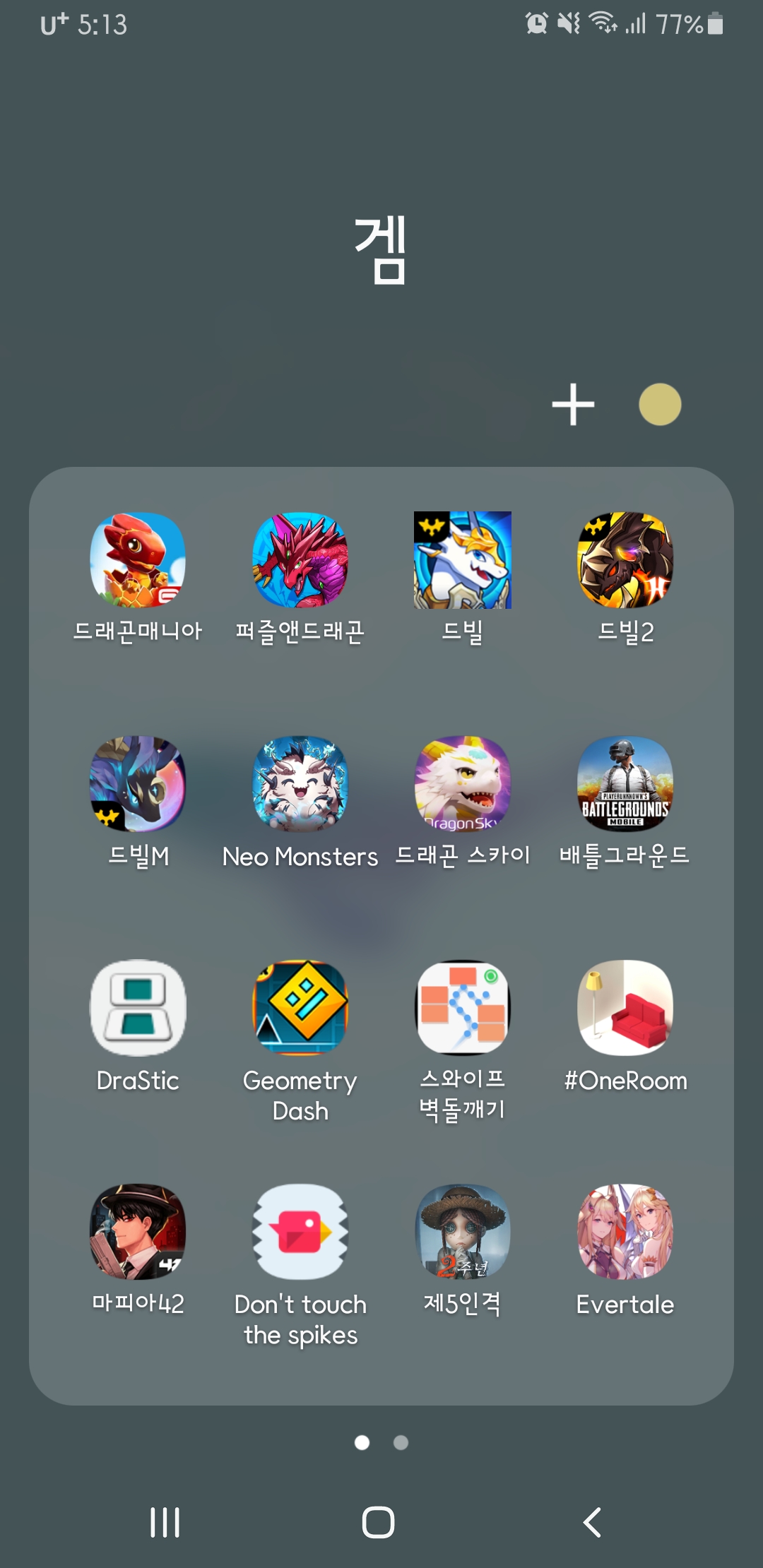The image size is (763, 1568).
Task: Open 드래곤 스카이 game
Action: [x=463, y=784]
